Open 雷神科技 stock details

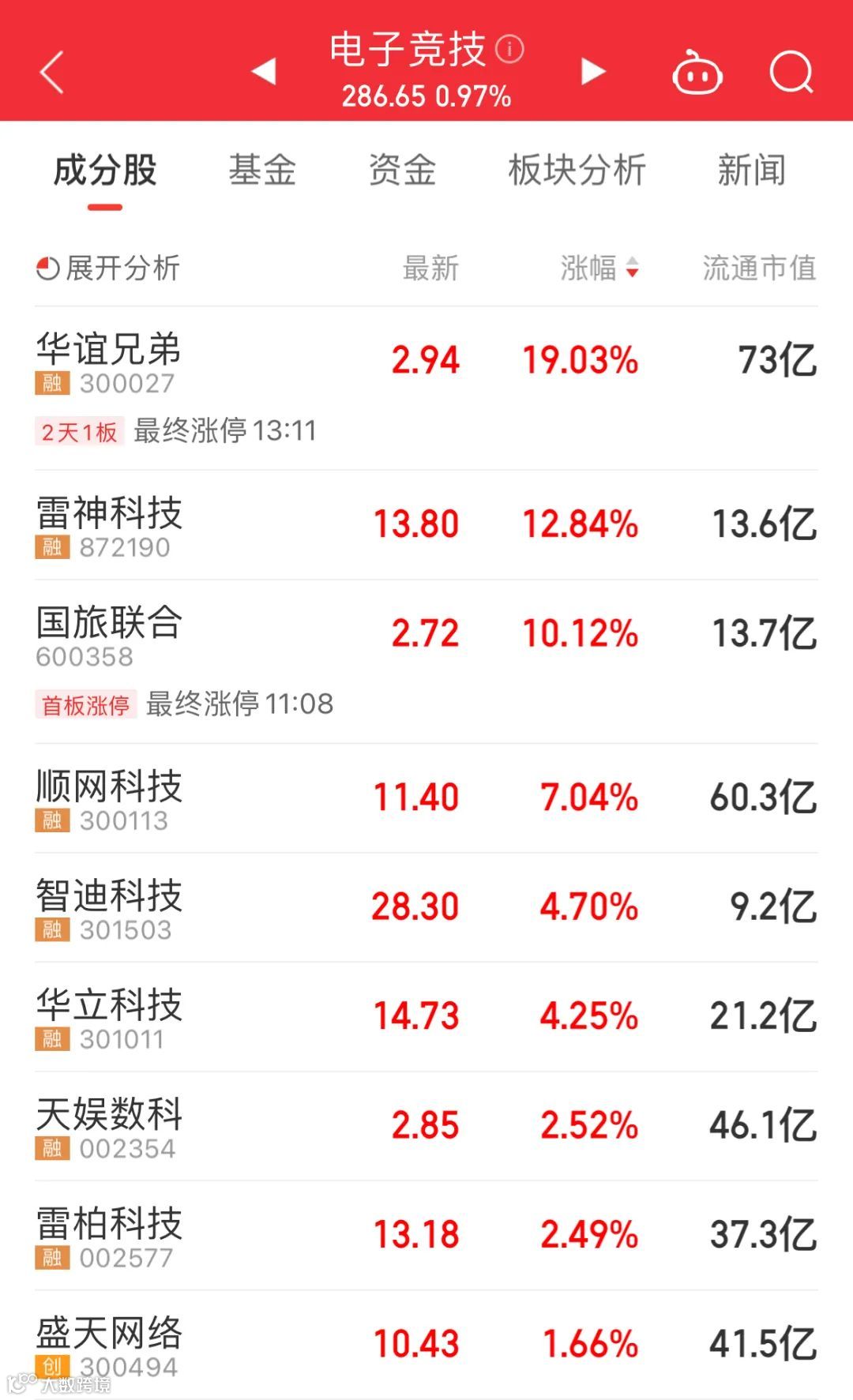click(109, 513)
